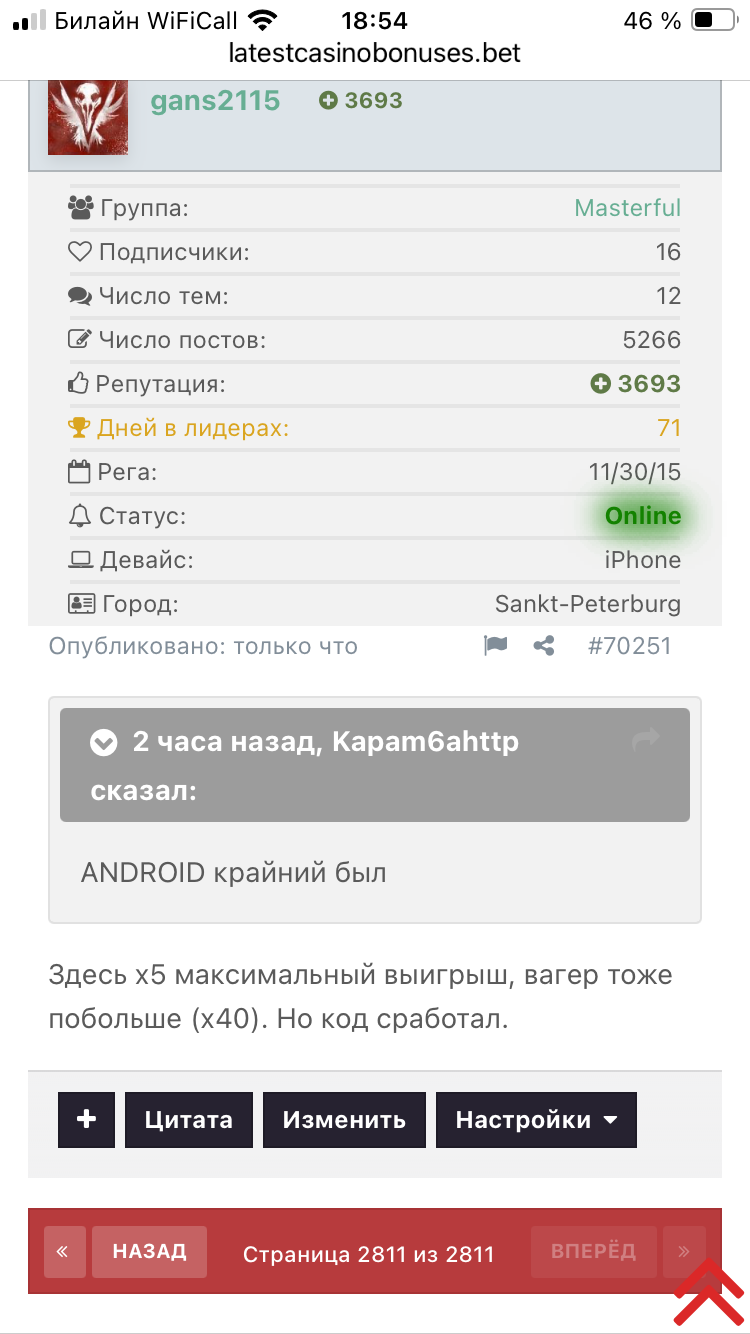Collapse the quoted message from Карам6аhttp
The height and width of the screenshot is (1334, 750).
[104, 743]
